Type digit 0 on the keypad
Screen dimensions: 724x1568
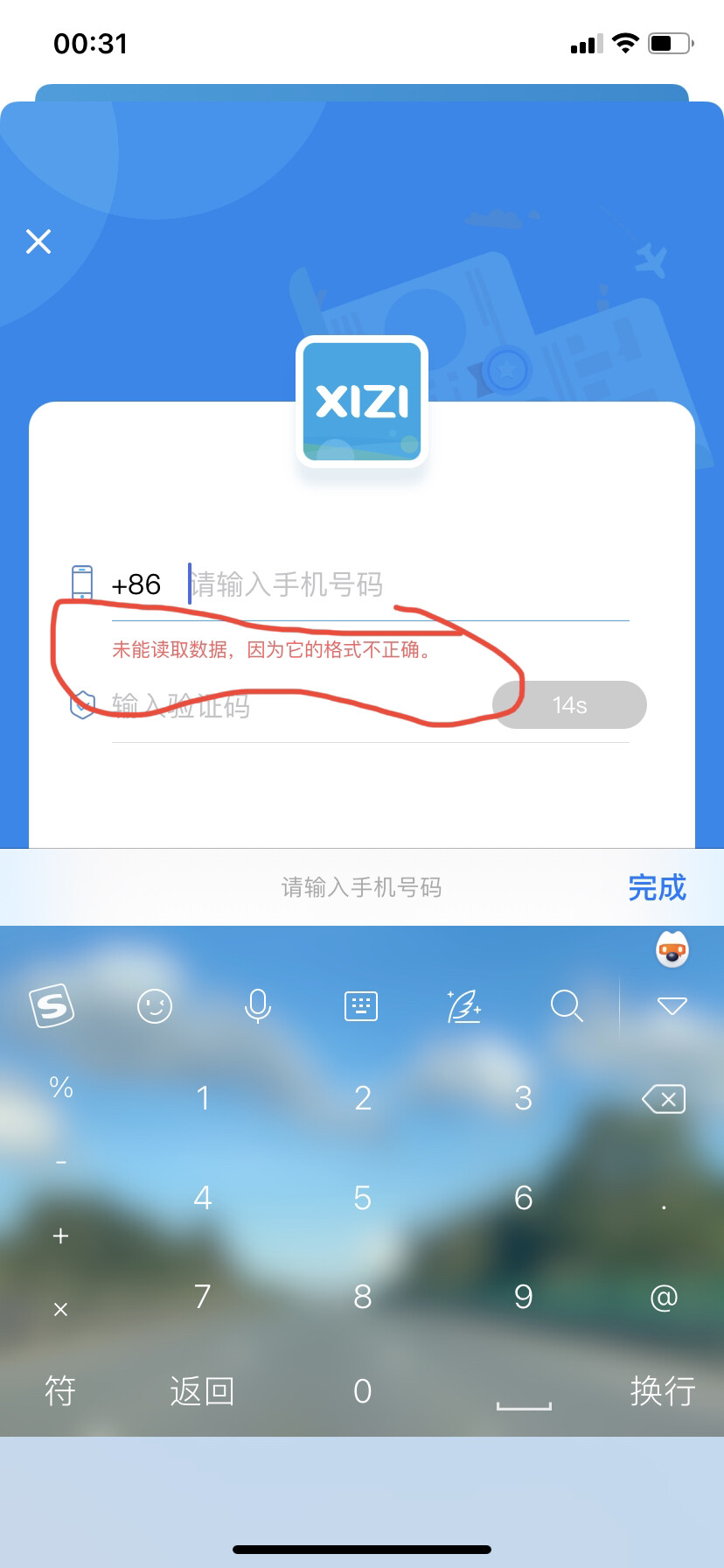pyautogui.click(x=363, y=1390)
